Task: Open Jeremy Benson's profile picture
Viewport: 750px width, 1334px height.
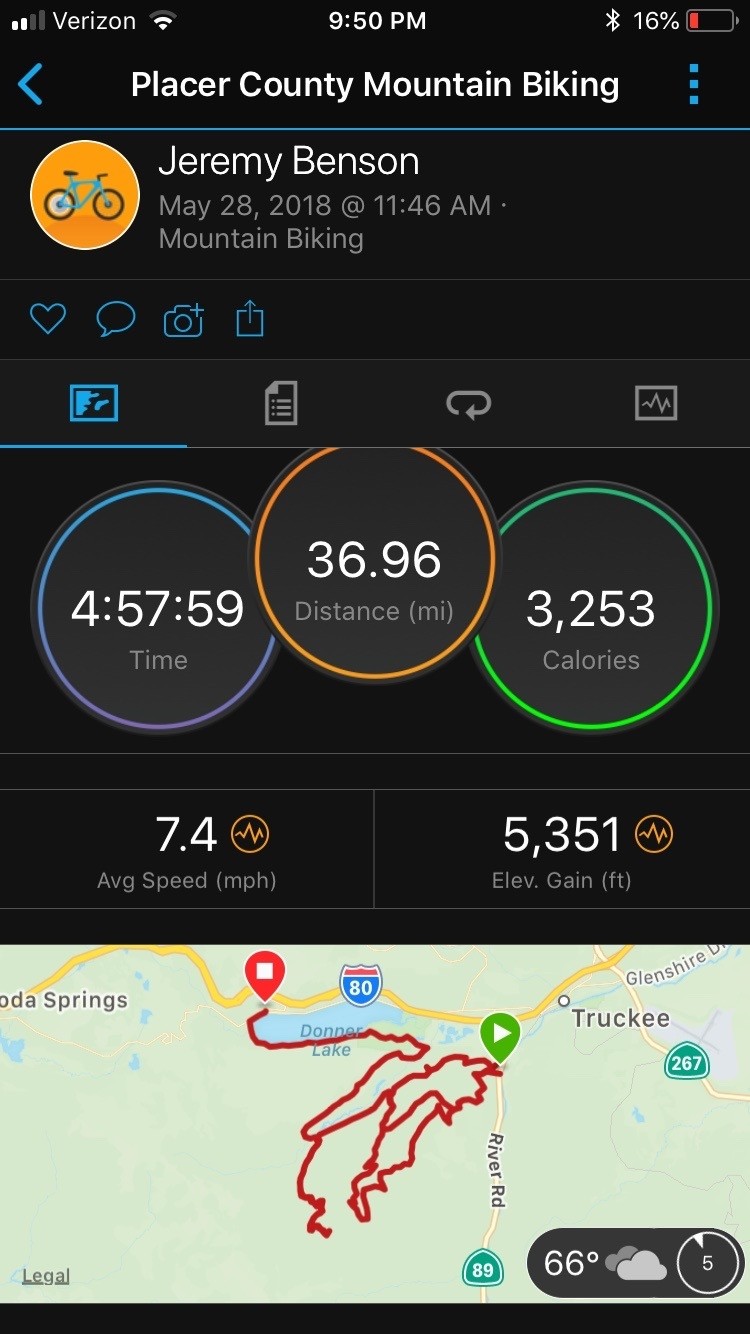Action: (x=85, y=195)
